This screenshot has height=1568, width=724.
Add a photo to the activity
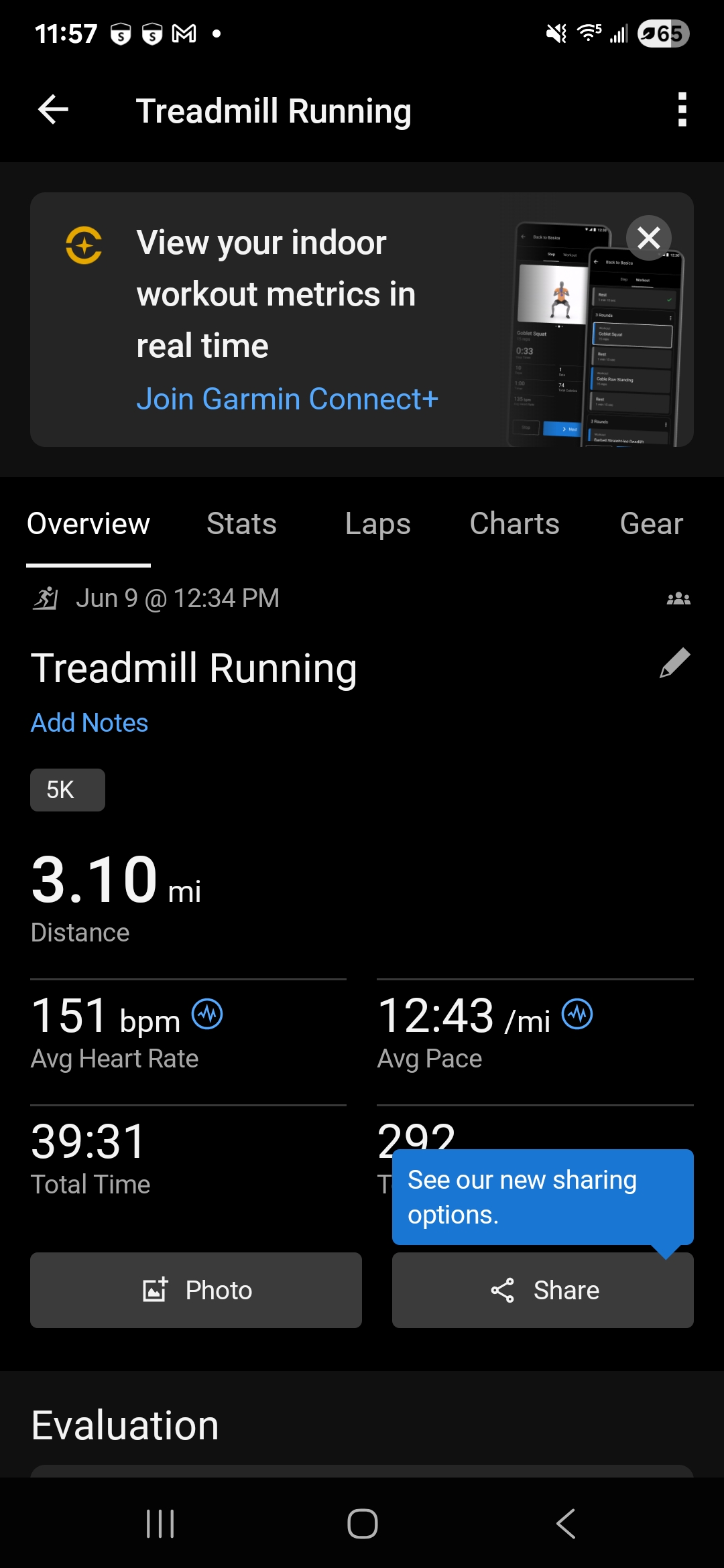[x=196, y=1290]
